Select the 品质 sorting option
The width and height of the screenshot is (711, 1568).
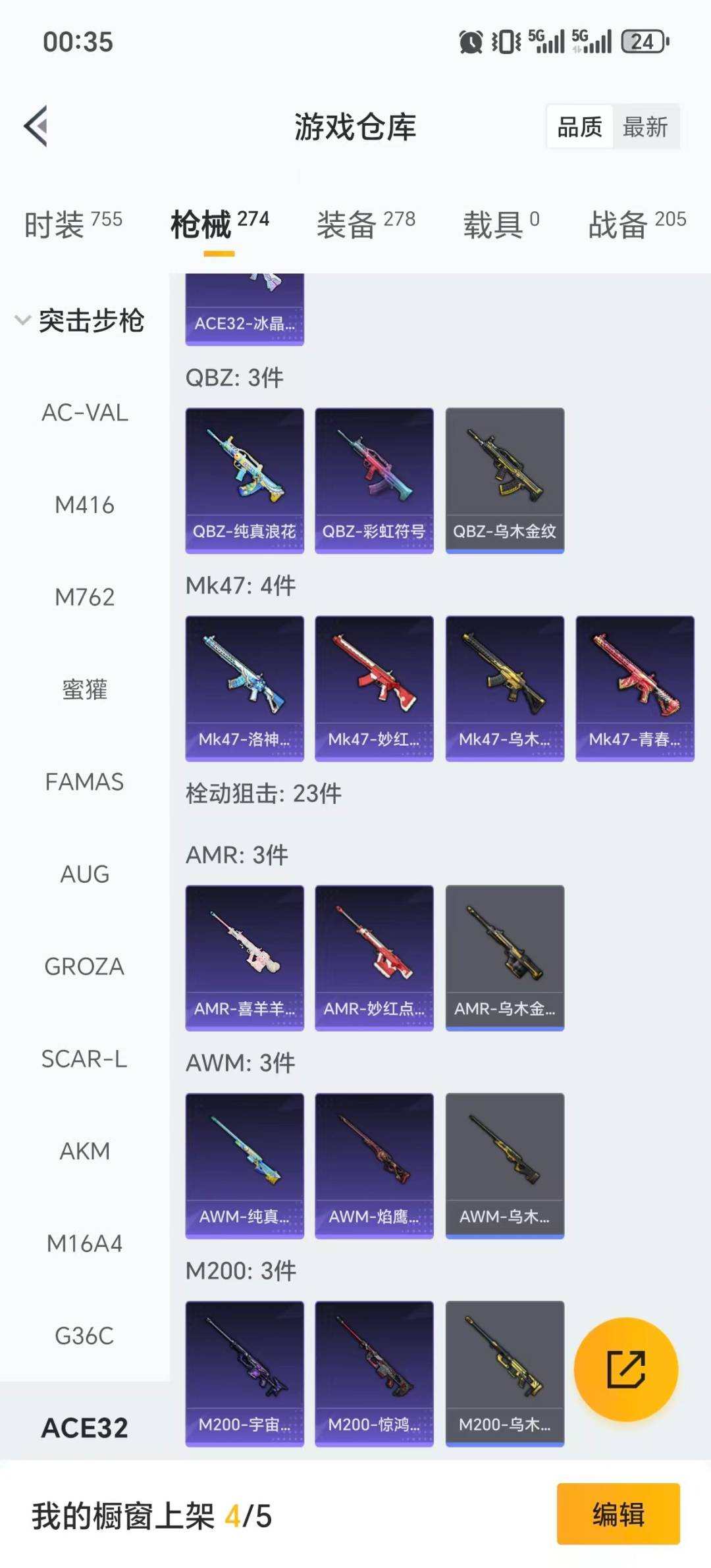(579, 127)
